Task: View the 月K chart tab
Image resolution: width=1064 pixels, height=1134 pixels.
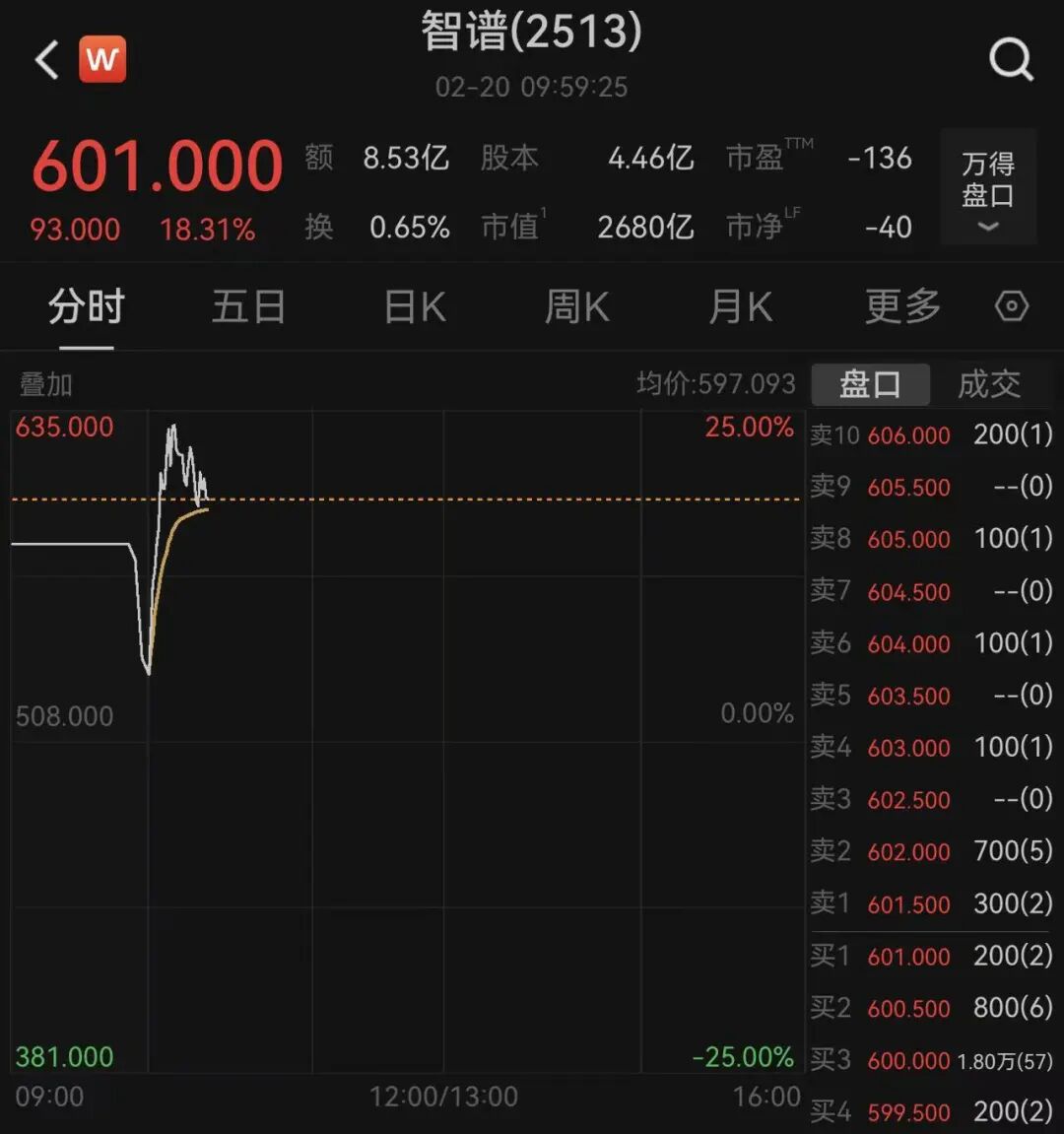Action: [740, 307]
